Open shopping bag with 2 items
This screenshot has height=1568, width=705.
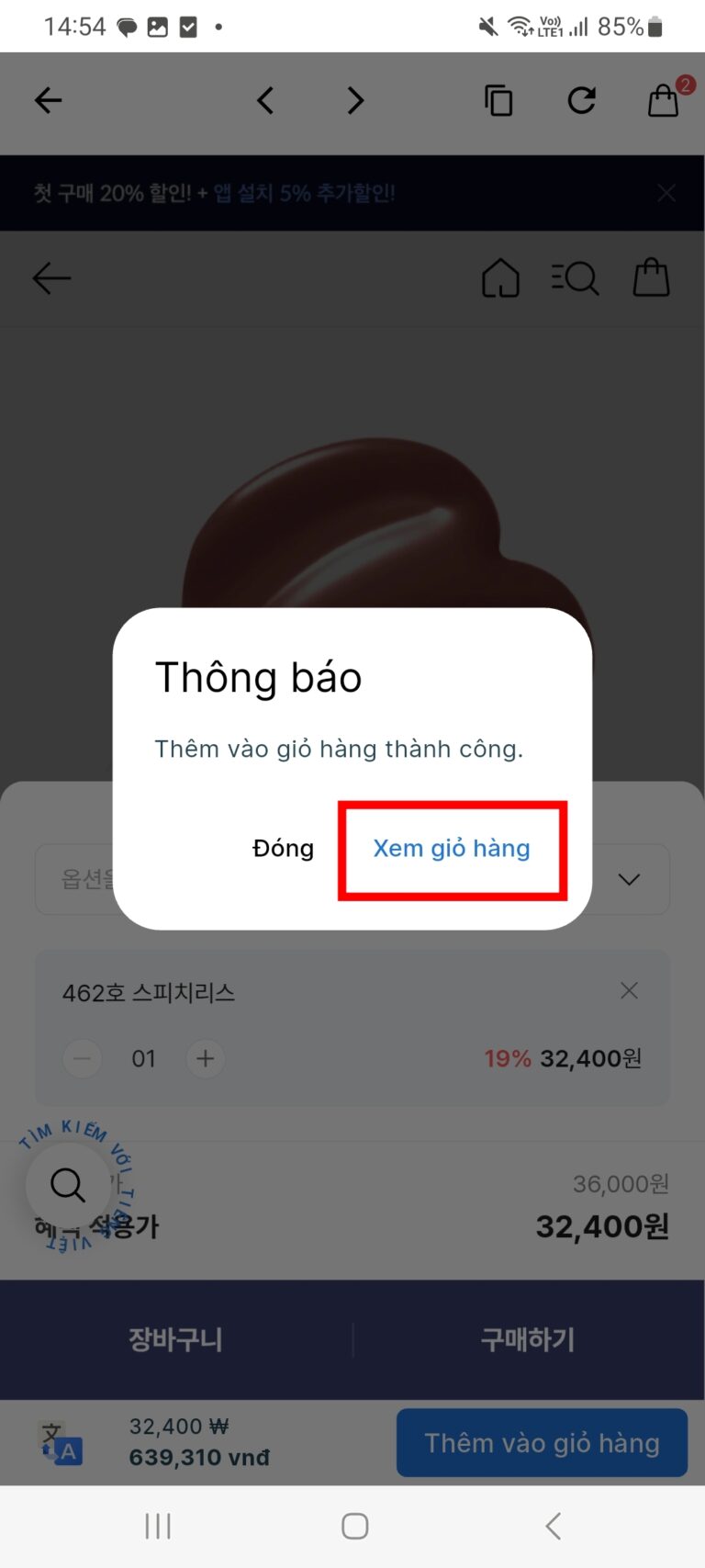pos(664,99)
